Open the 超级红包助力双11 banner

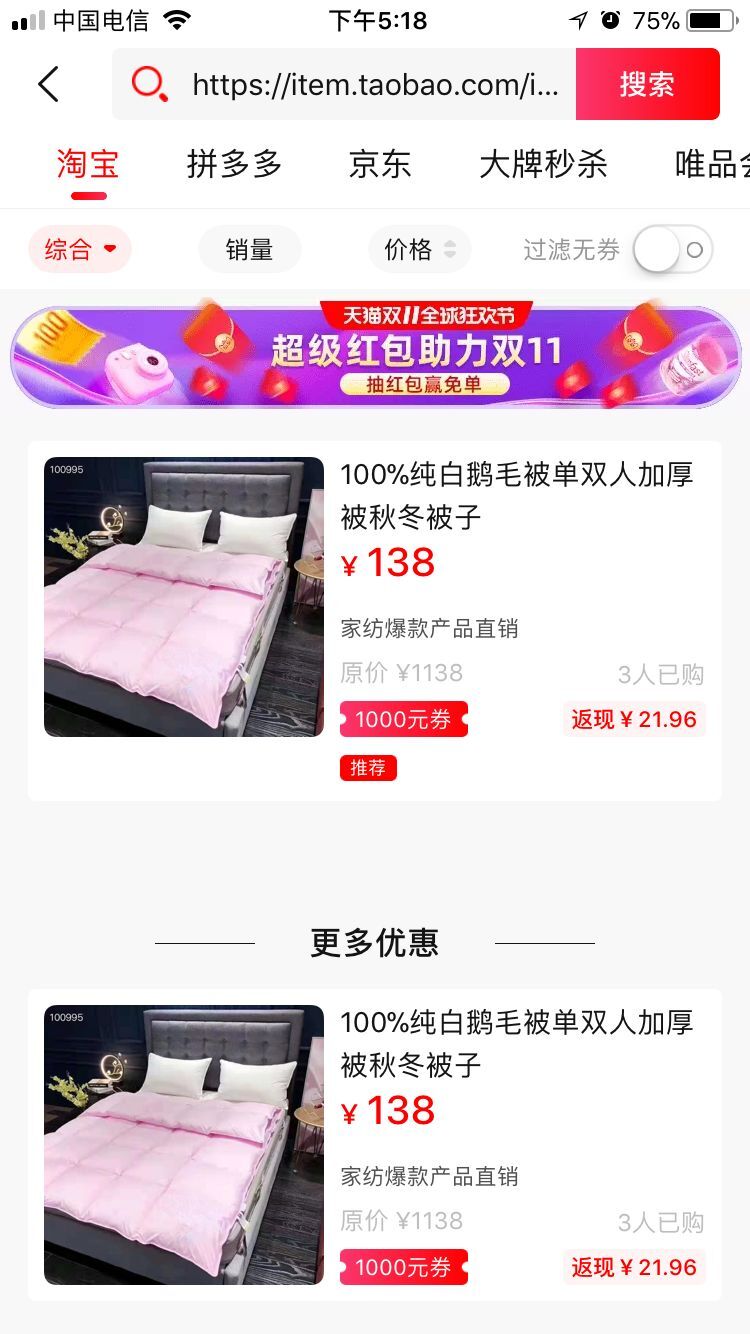(x=375, y=356)
